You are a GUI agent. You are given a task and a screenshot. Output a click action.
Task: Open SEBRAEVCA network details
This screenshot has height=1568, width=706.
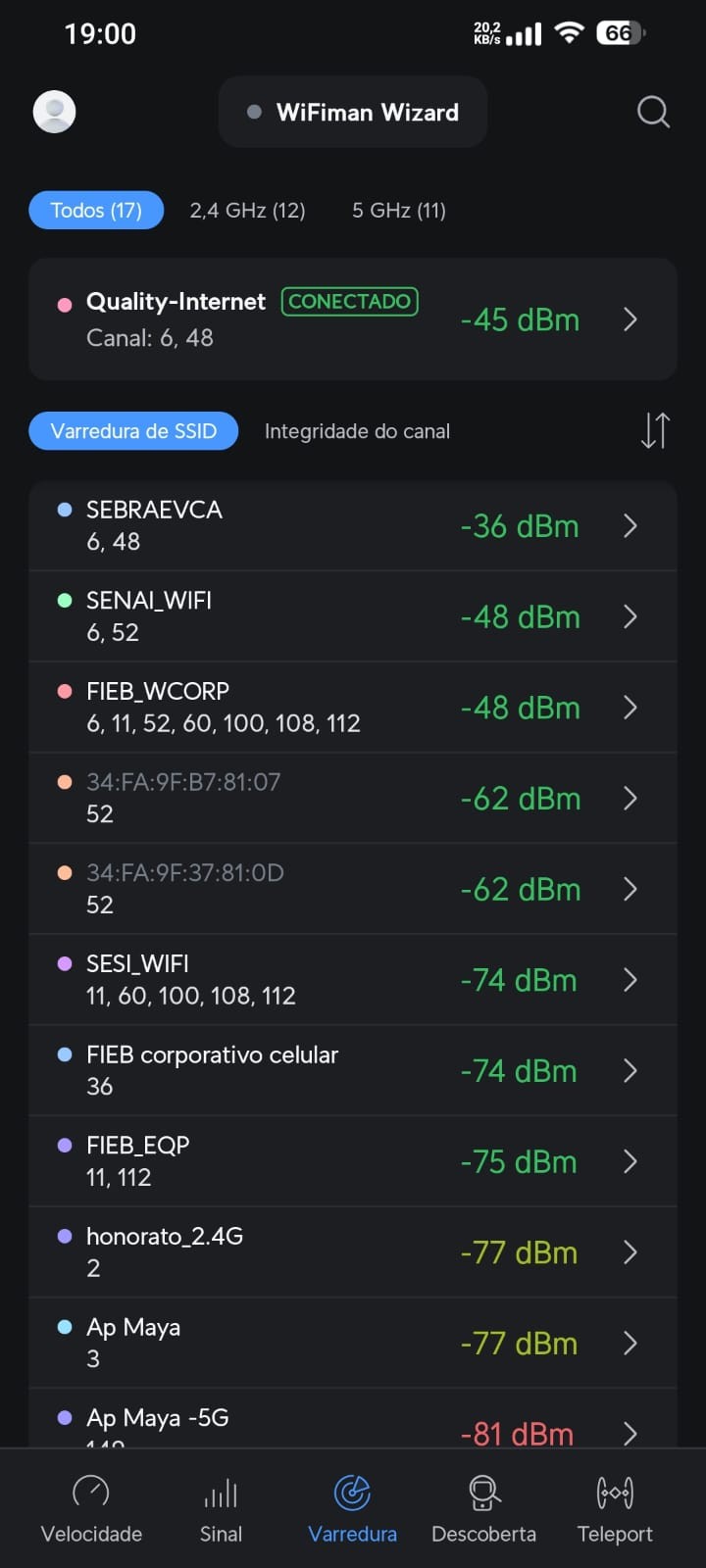point(353,526)
